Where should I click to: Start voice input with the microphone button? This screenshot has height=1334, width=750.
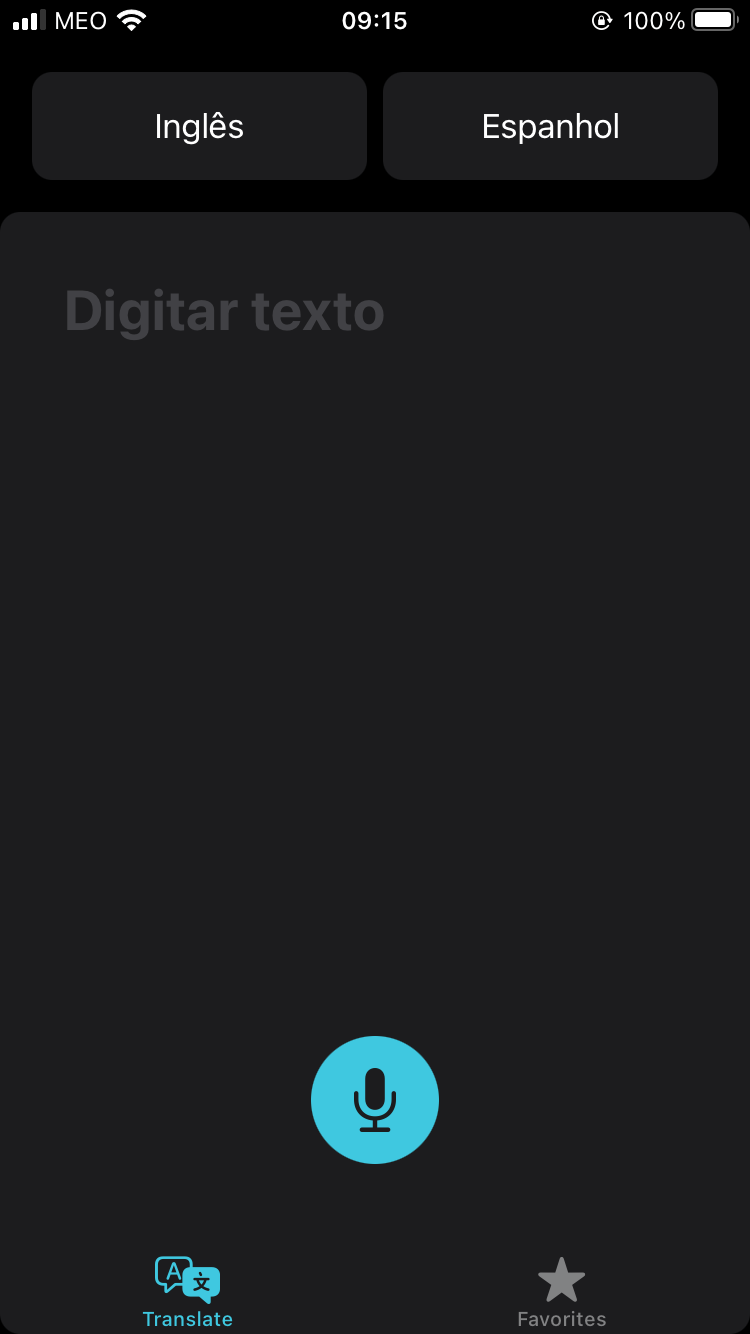[375, 1099]
